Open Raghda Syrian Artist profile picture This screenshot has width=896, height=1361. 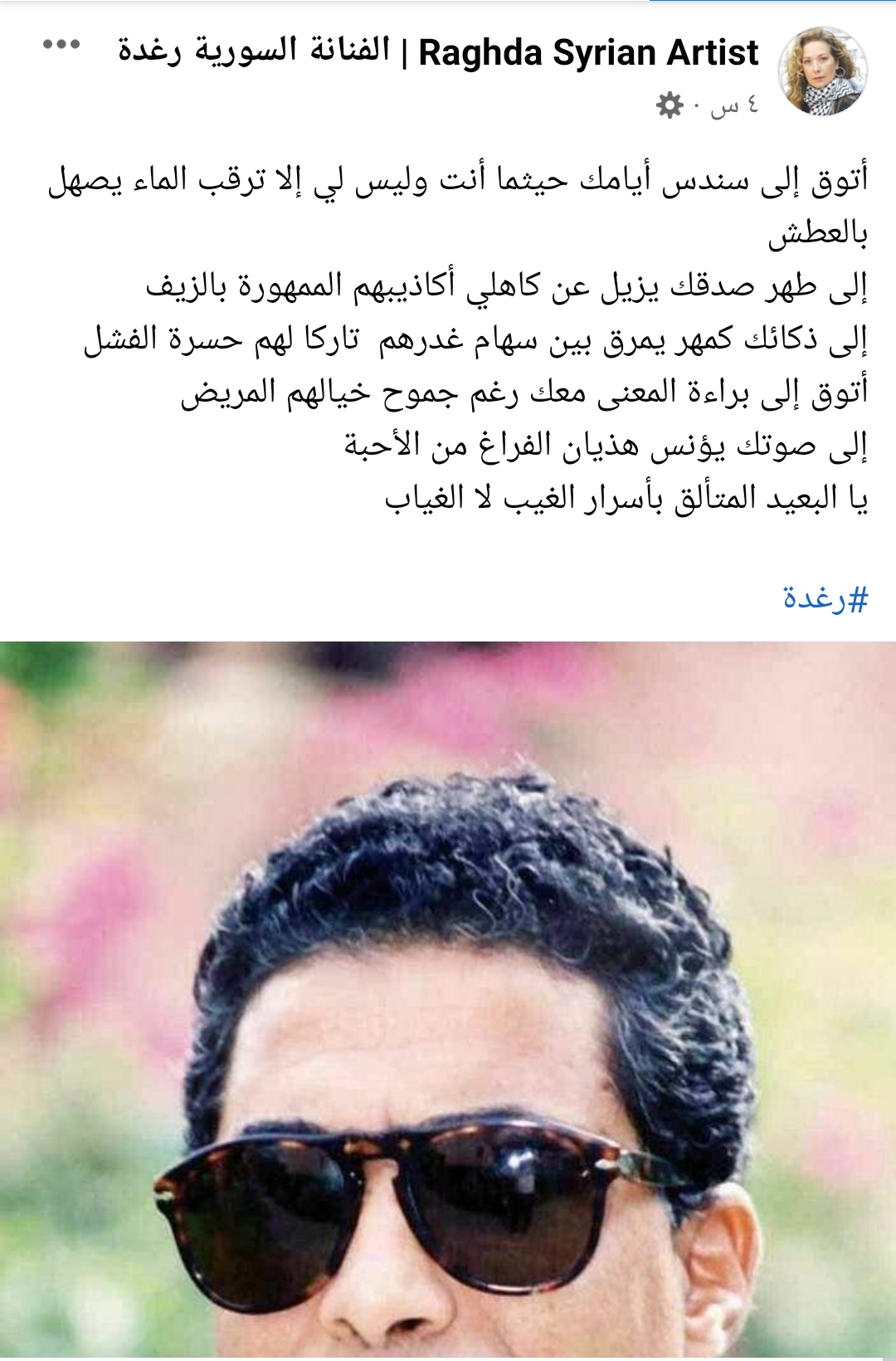pos(822,71)
